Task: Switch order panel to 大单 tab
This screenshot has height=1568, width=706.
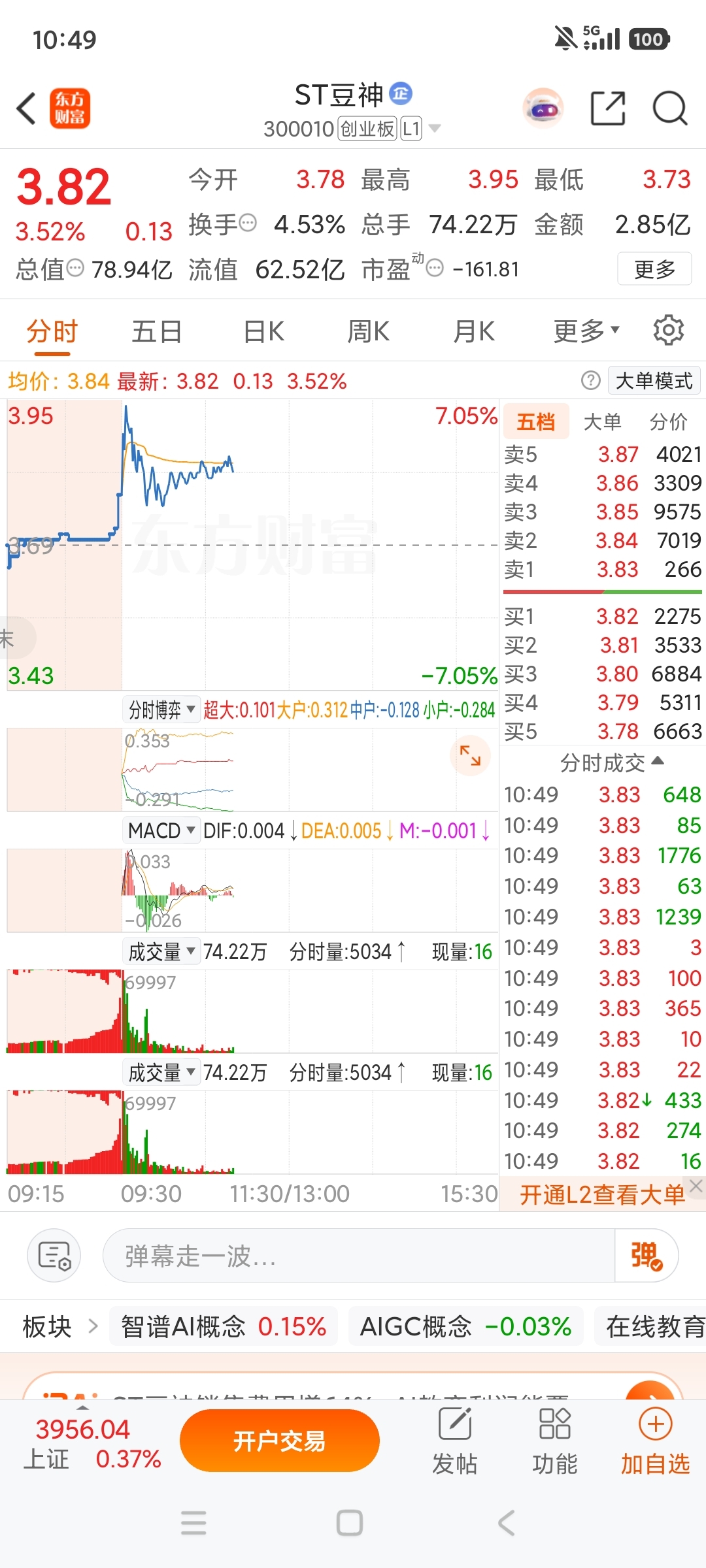Action: click(x=602, y=422)
